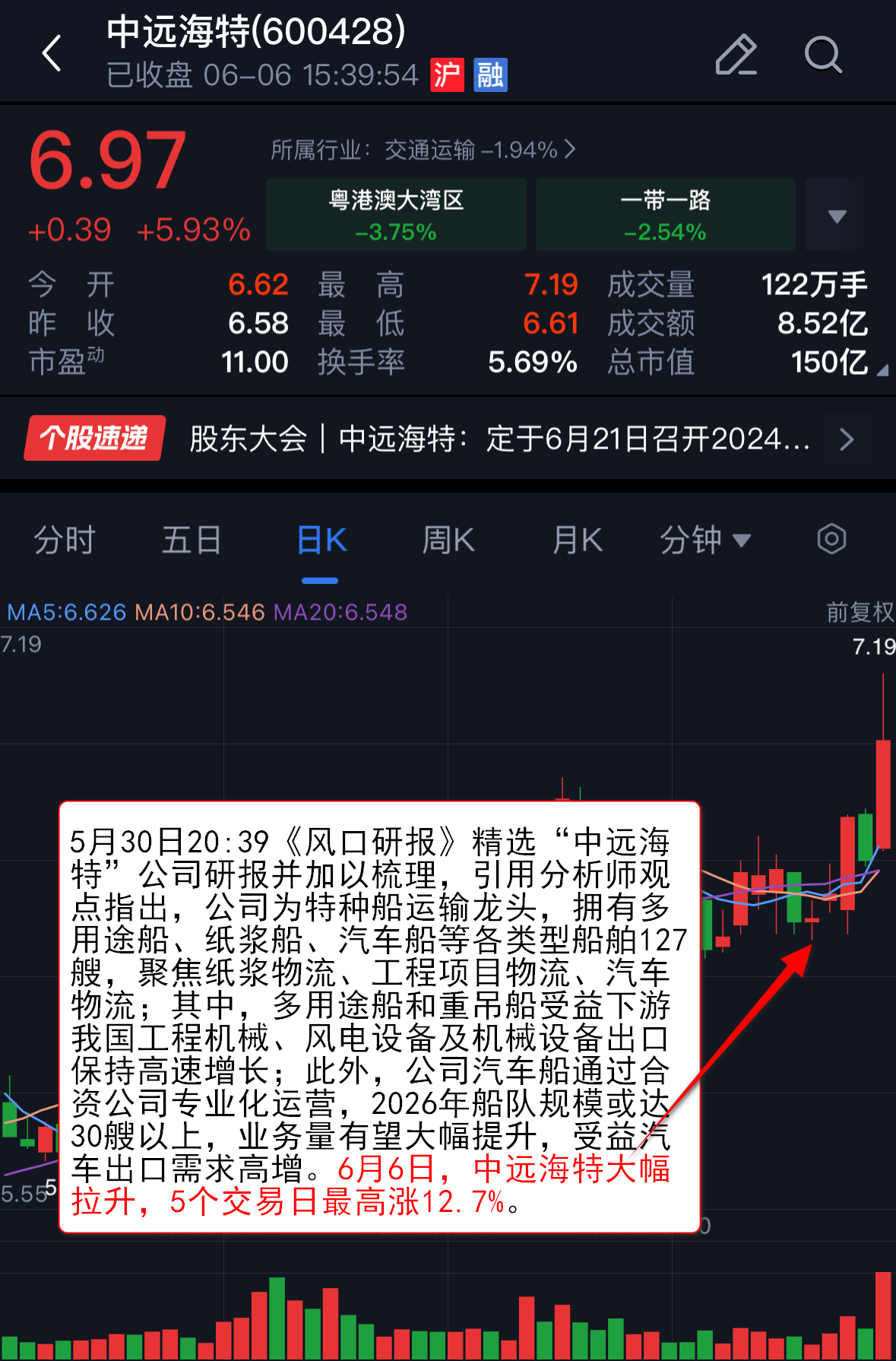Switch to the 分时 chart tab

pyautogui.click(x=65, y=541)
